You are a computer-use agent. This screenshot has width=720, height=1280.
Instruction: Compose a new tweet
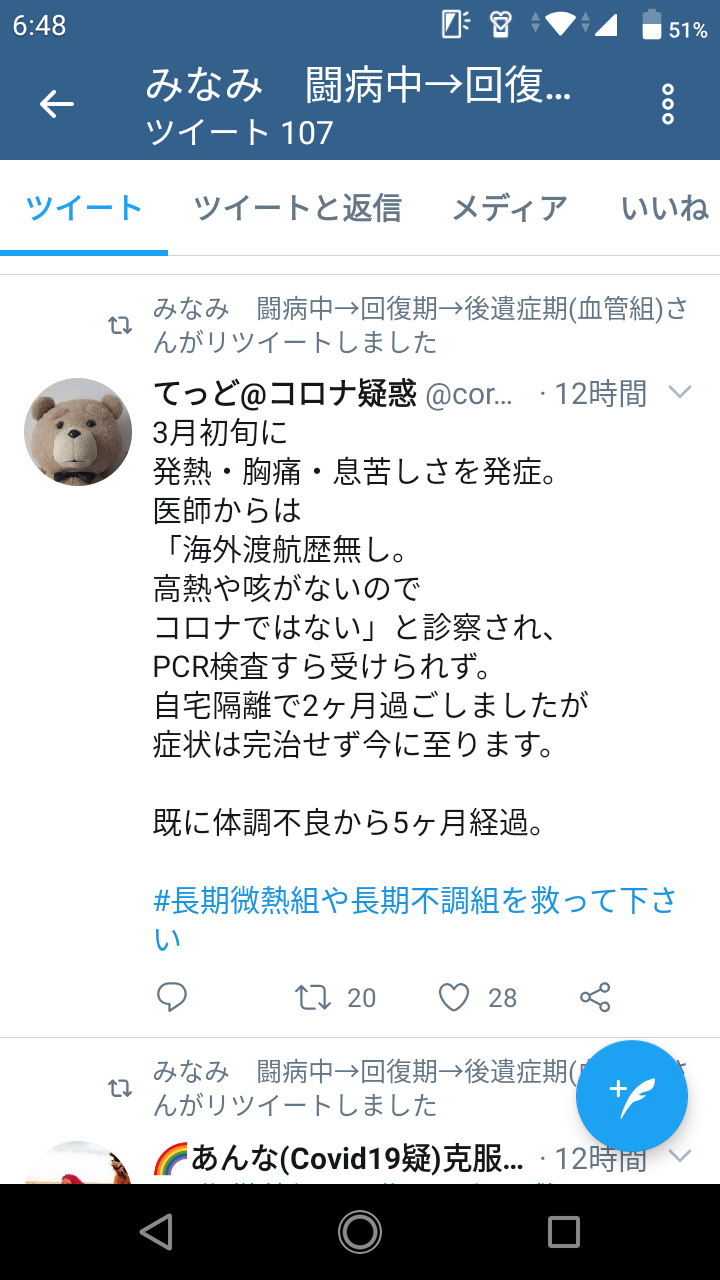click(x=632, y=1096)
